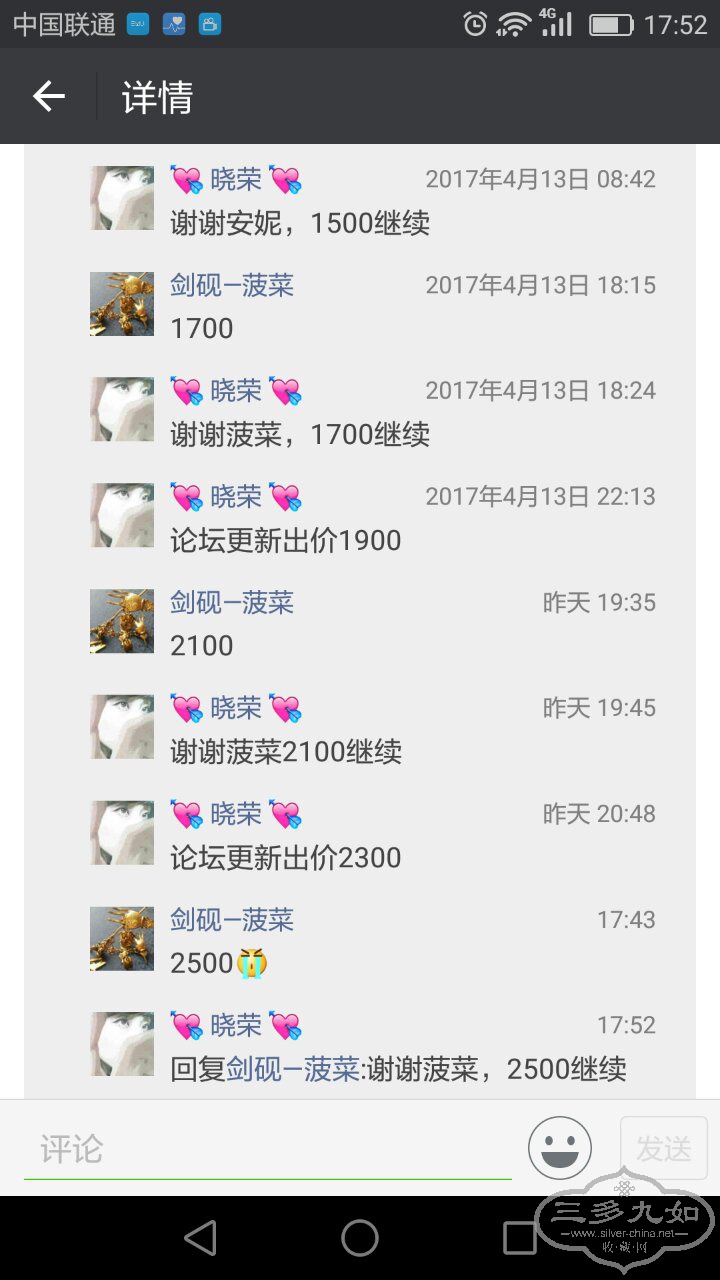The image size is (720, 1280).
Task: Open the 剑砚一菠菜 mention in the 17:52 reply
Action: (x=293, y=1069)
